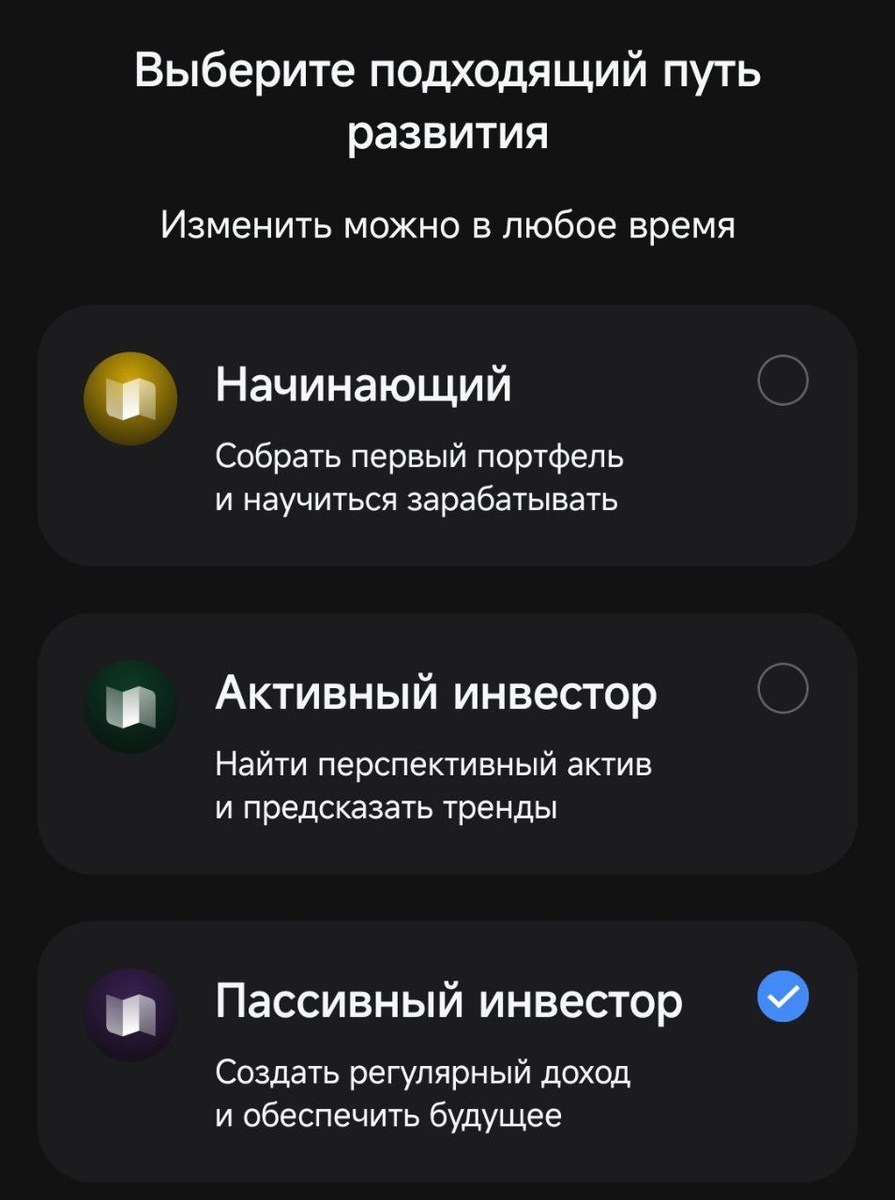Click the green book icon for Активный инвестор

(131, 706)
